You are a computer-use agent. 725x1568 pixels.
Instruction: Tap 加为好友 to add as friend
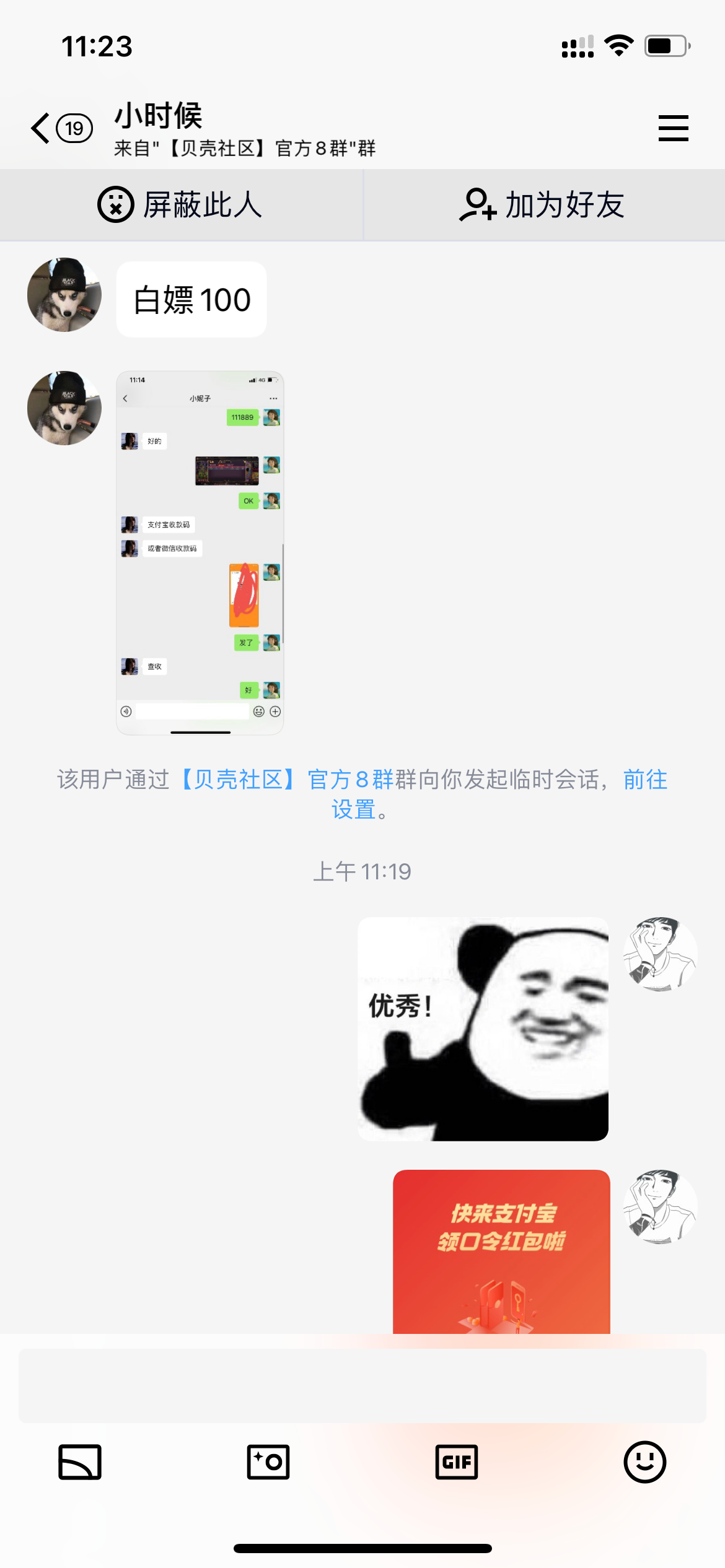coord(543,205)
